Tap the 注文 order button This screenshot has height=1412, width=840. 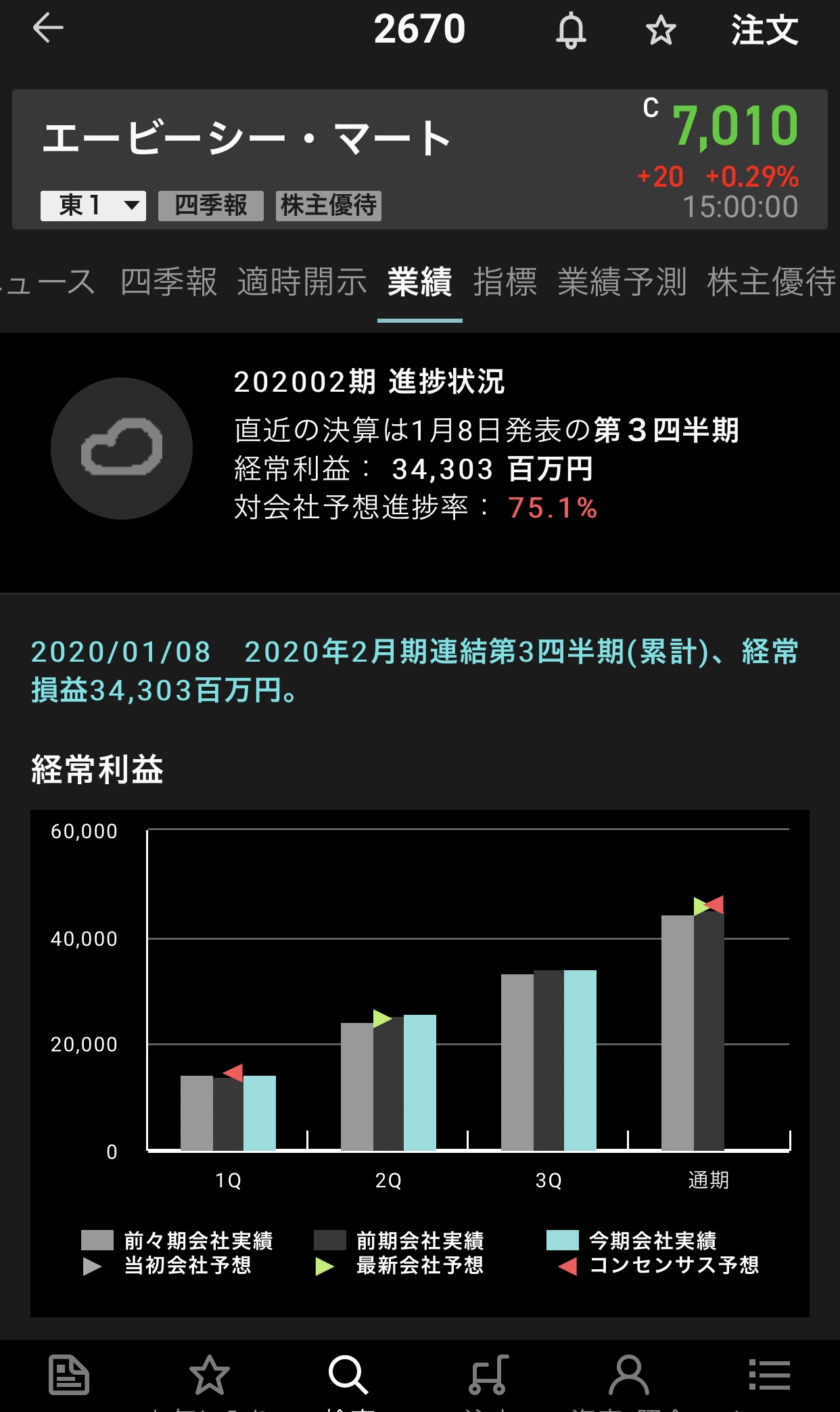[764, 30]
